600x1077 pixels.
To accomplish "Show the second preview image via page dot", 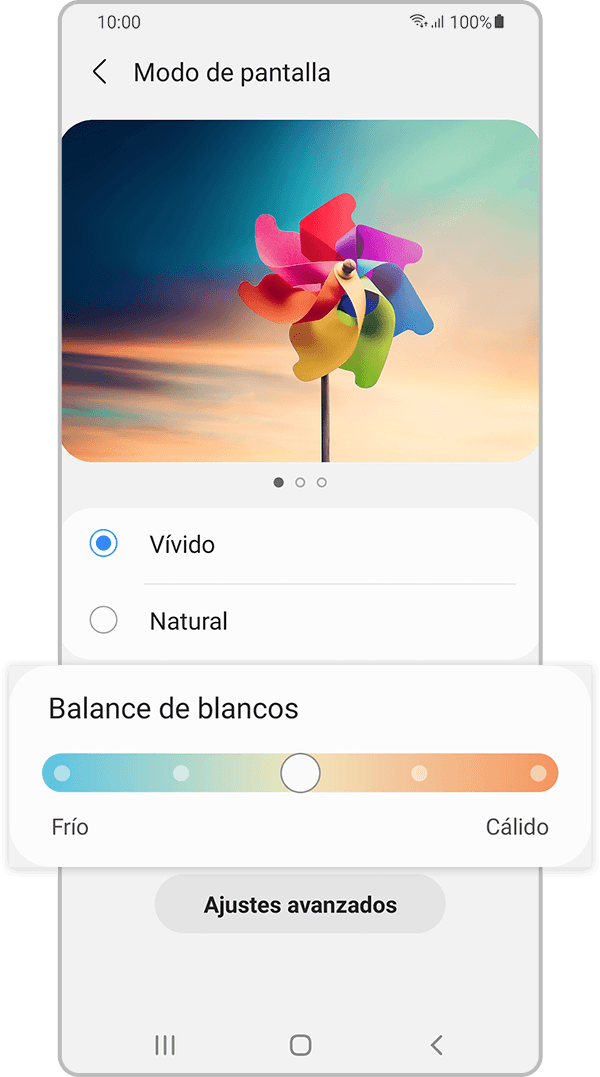I will [300, 482].
